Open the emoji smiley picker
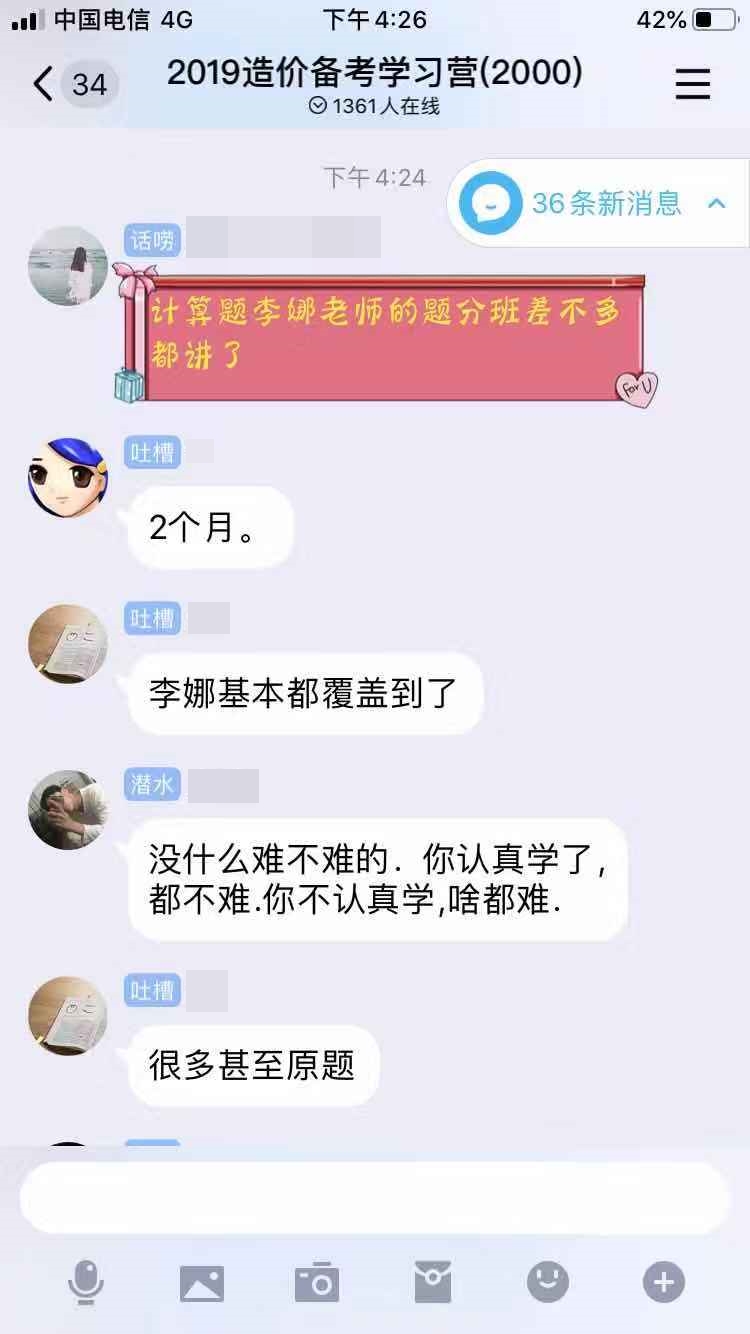 coord(546,1281)
